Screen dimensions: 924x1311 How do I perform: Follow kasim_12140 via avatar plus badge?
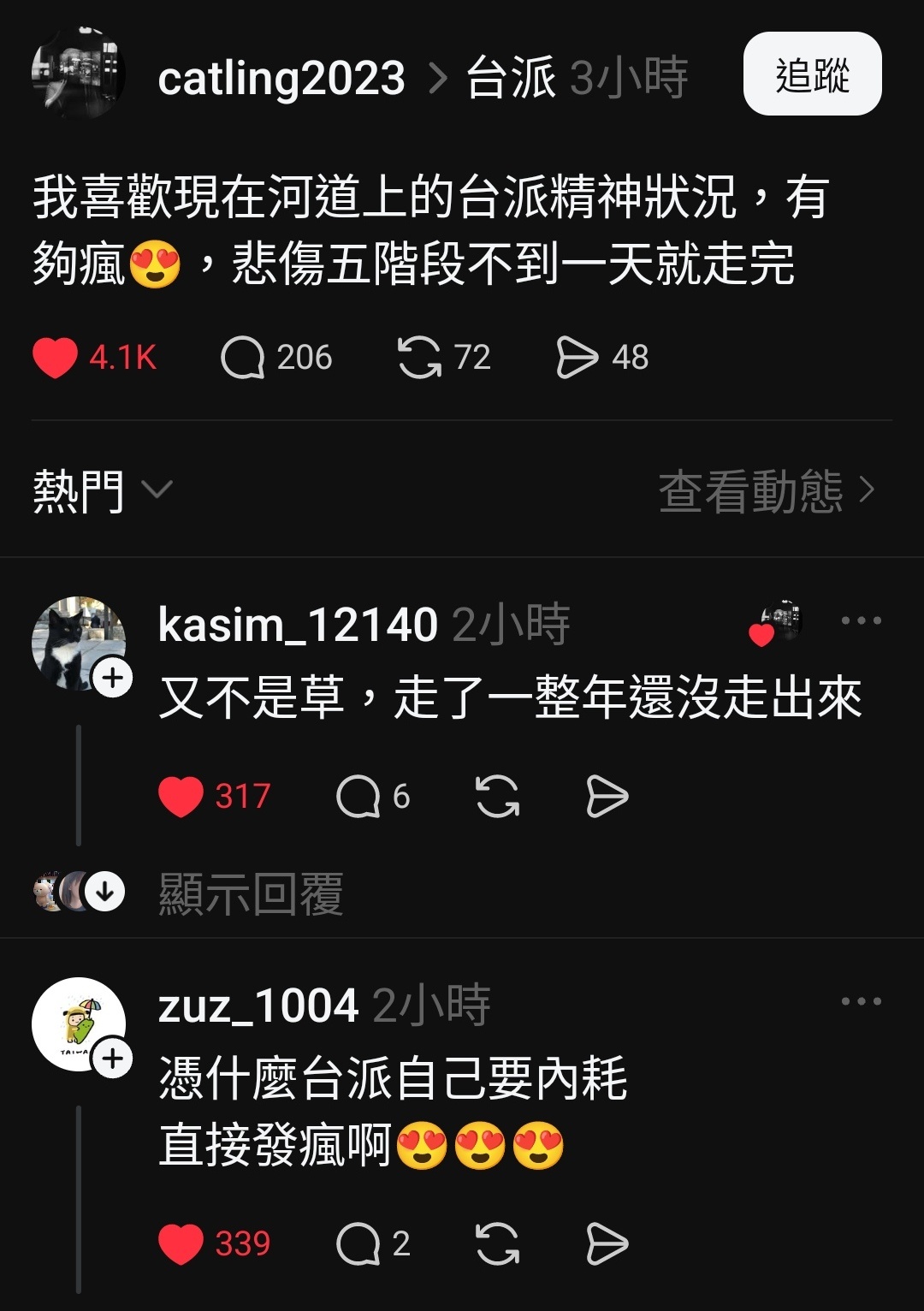(x=113, y=679)
